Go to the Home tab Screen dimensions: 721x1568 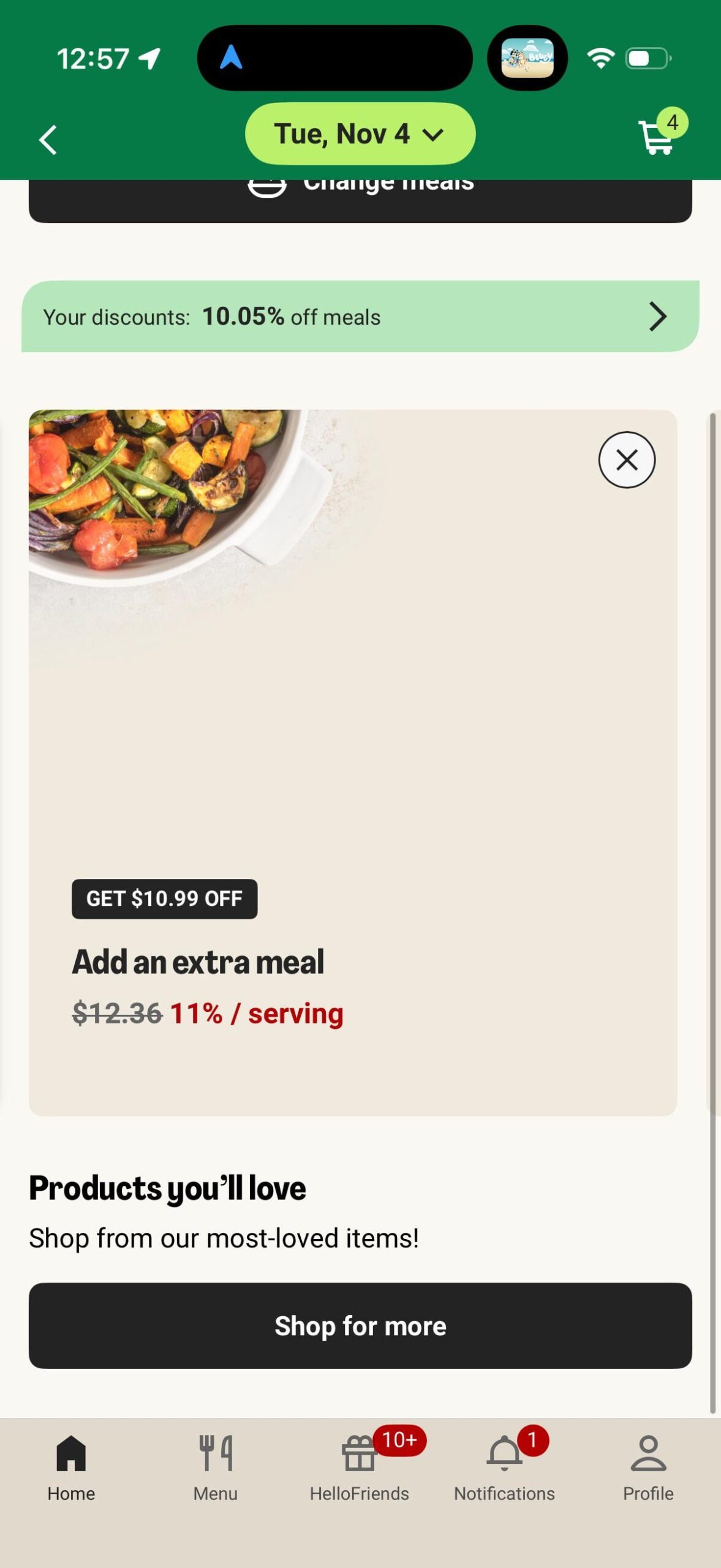pyautogui.click(x=71, y=1468)
